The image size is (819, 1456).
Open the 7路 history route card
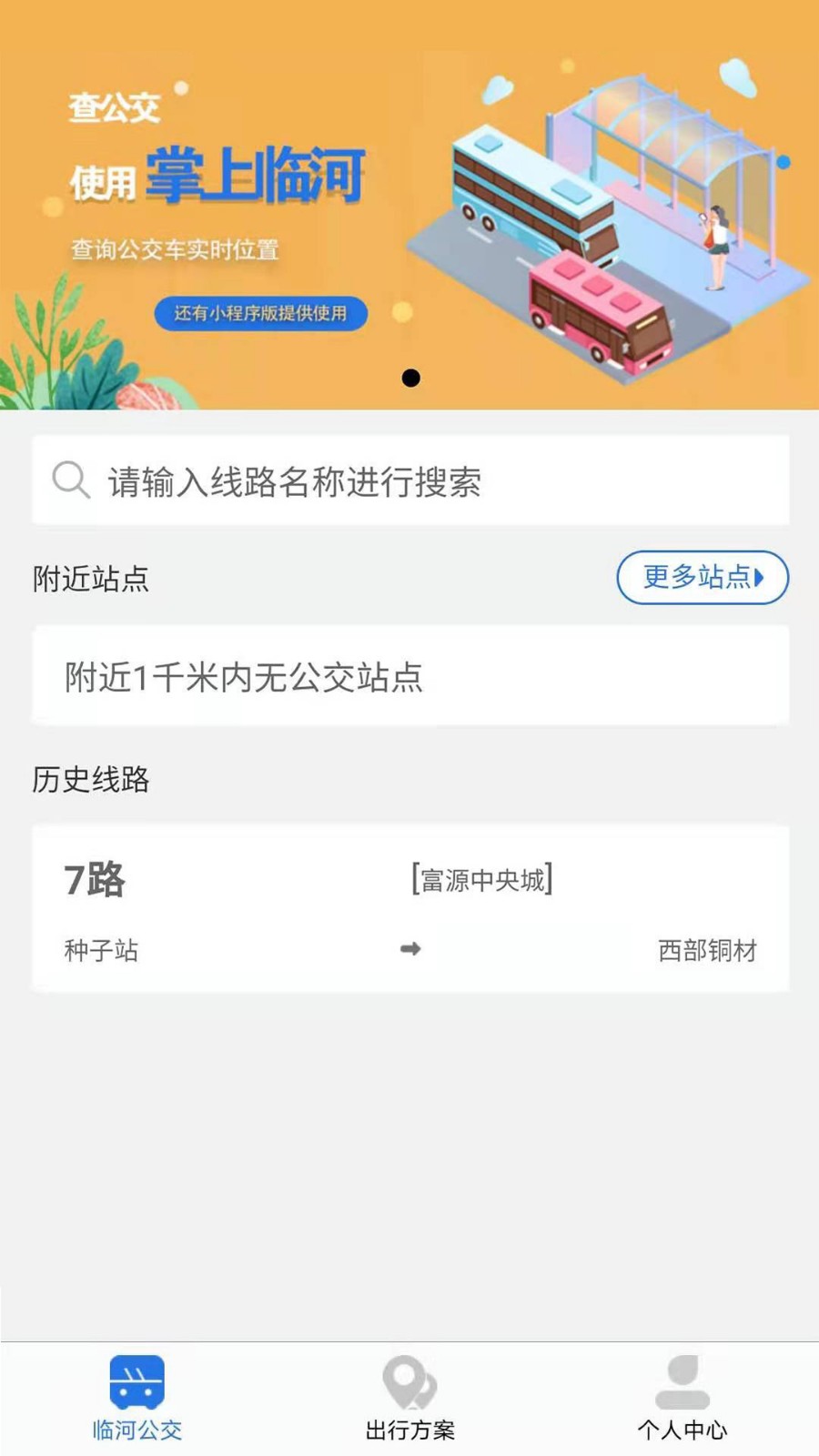click(x=409, y=908)
